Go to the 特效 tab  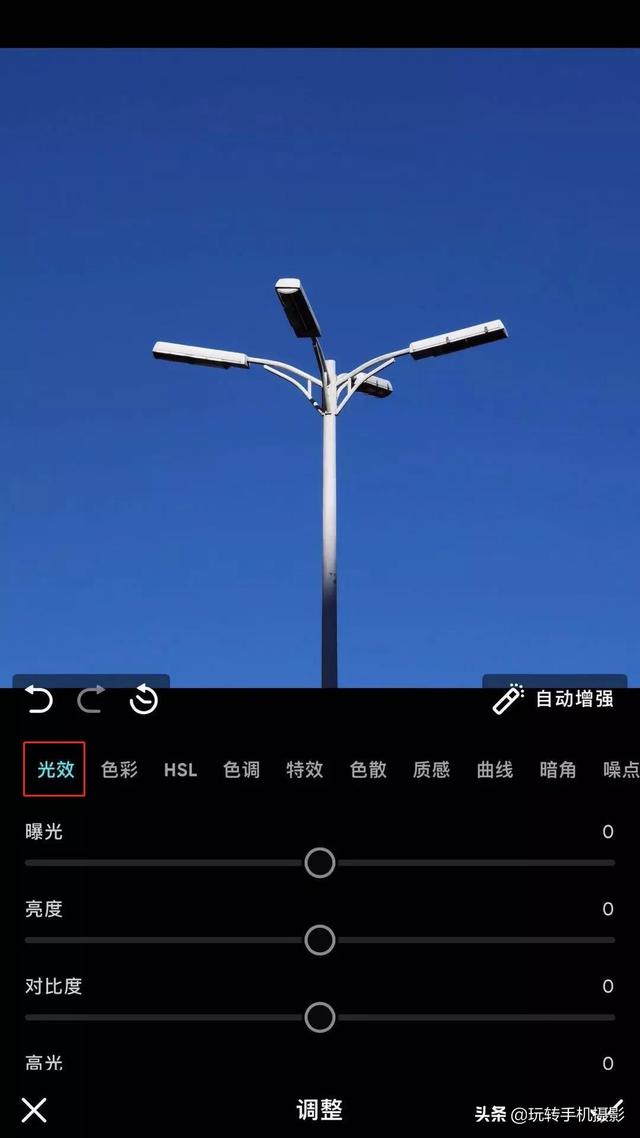pyautogui.click(x=304, y=769)
